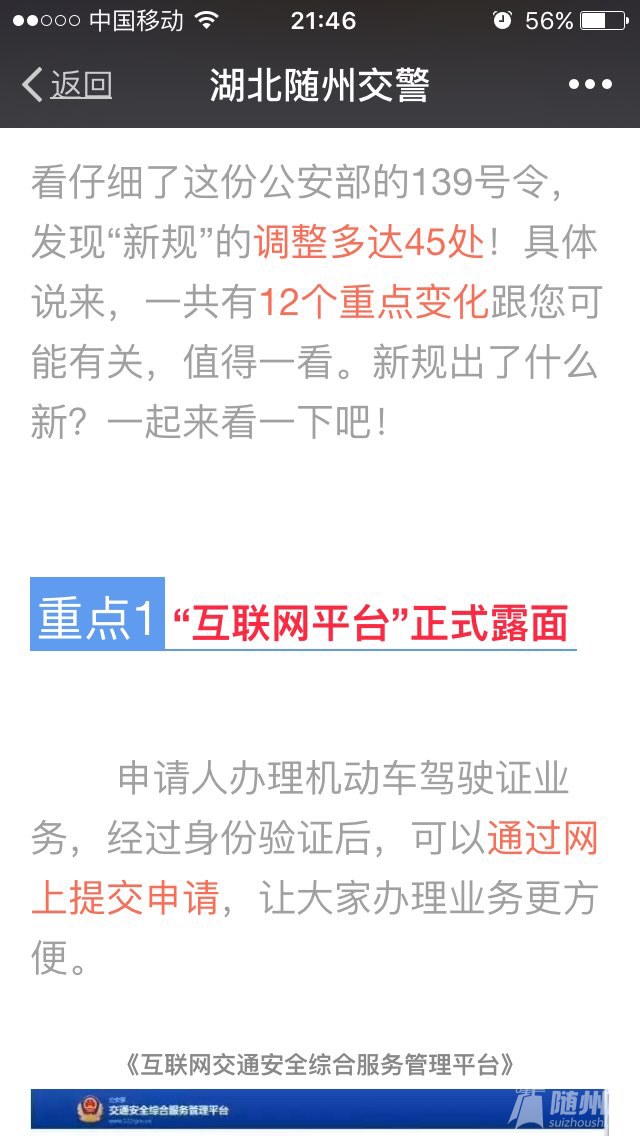Open the 互联网交通安全综合服务管理平台 image
Screen dimensions: 640x1136
[x=320, y=1112]
